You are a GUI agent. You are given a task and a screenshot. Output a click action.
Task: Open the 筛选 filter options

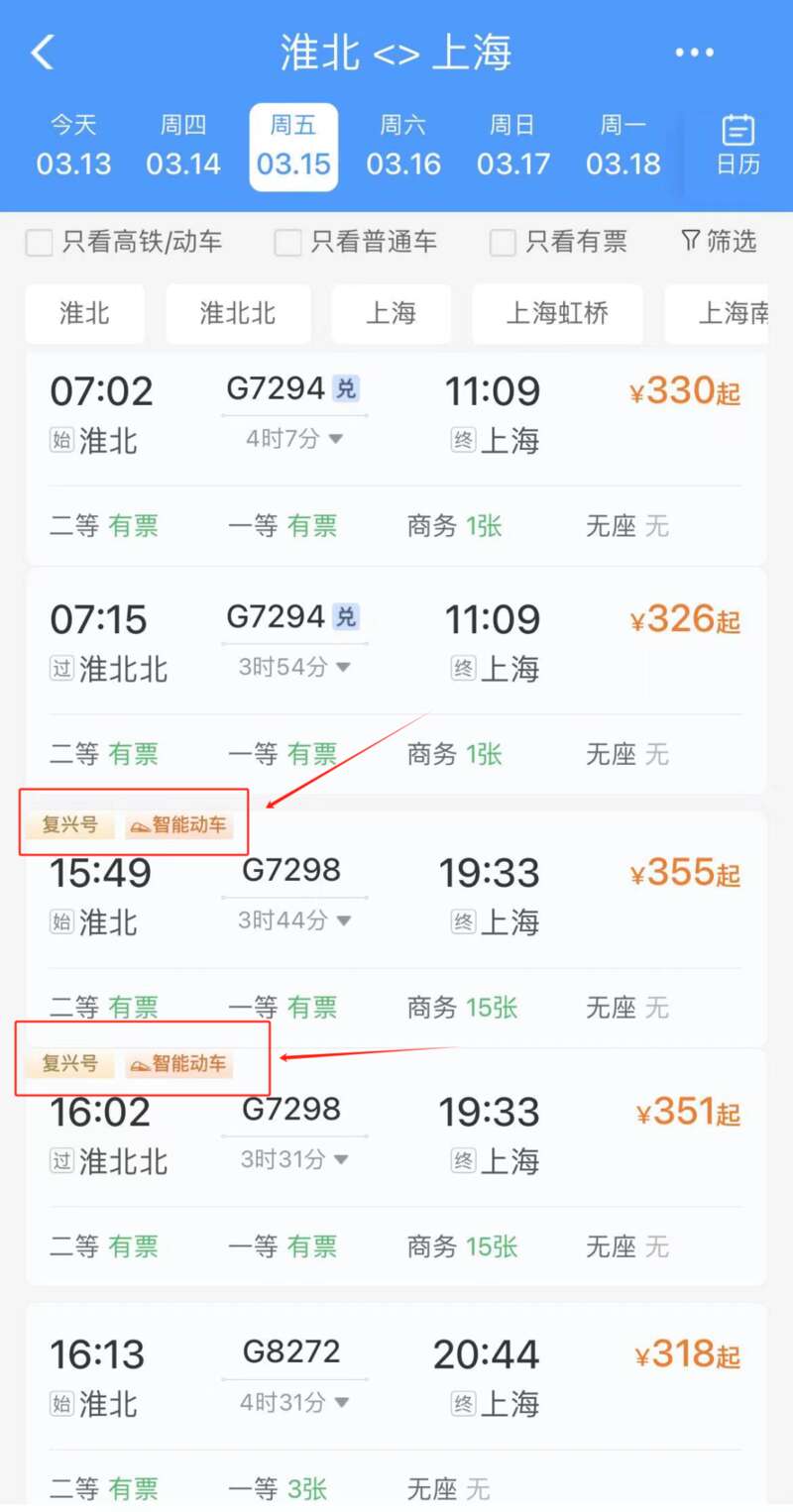(x=719, y=241)
